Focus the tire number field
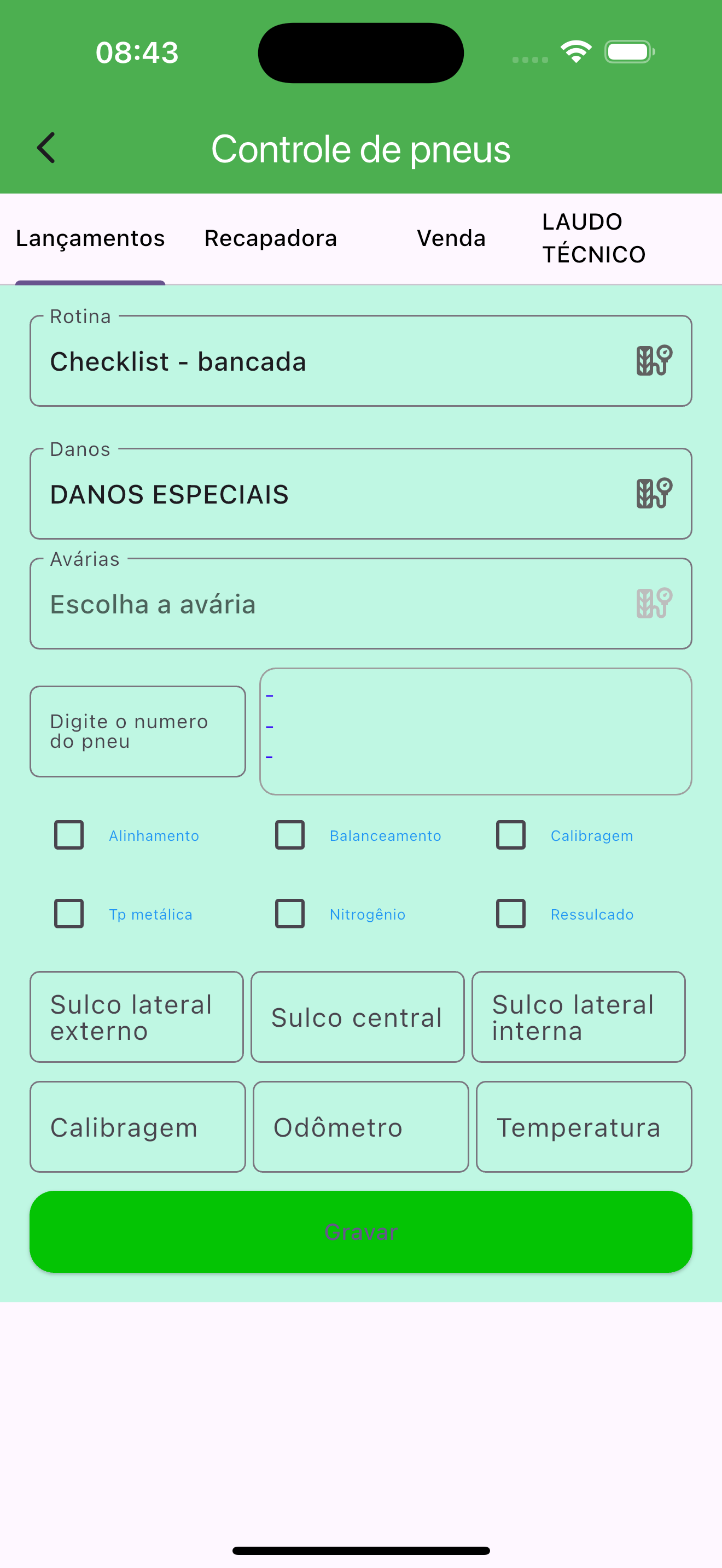Viewport: 722px width, 1568px height. coord(138,731)
